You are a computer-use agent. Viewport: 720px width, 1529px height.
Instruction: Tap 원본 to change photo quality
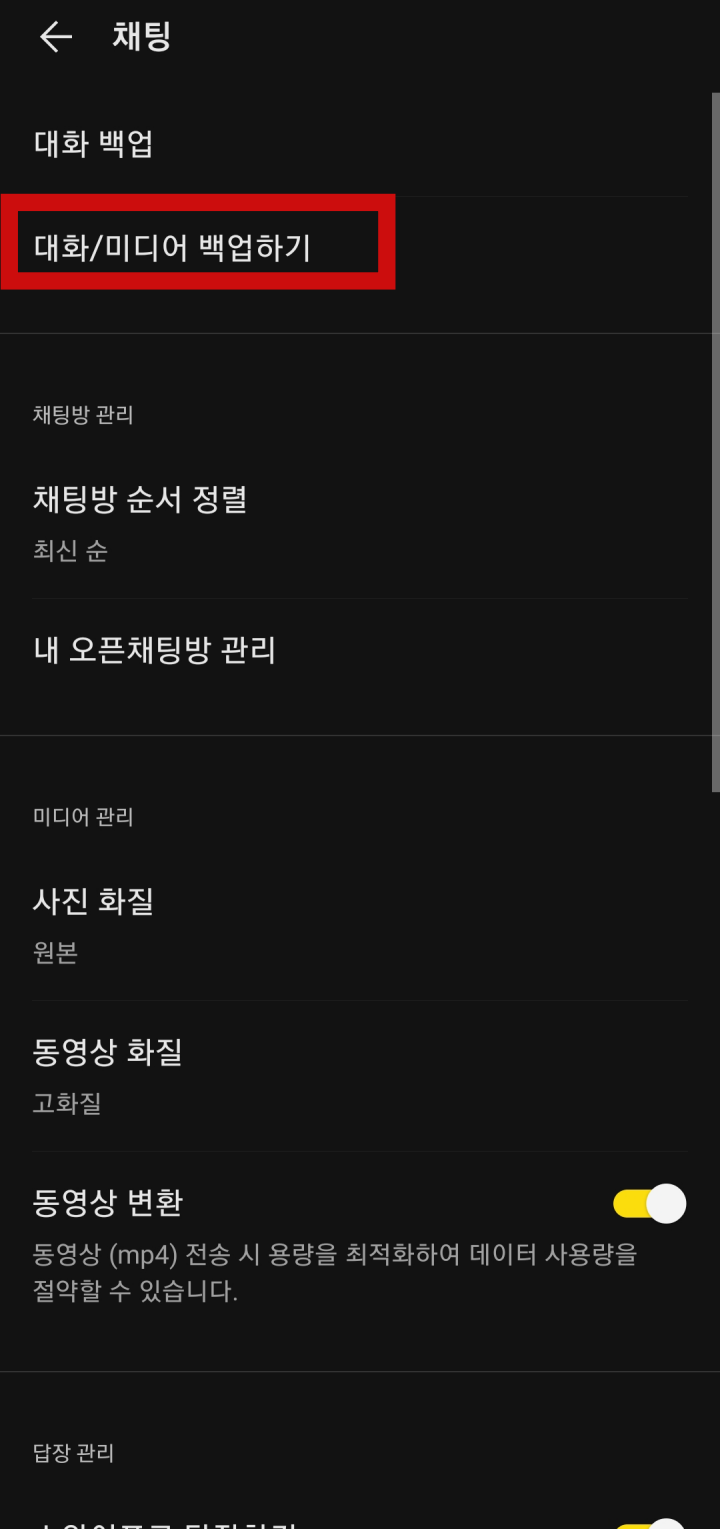[x=55, y=952]
